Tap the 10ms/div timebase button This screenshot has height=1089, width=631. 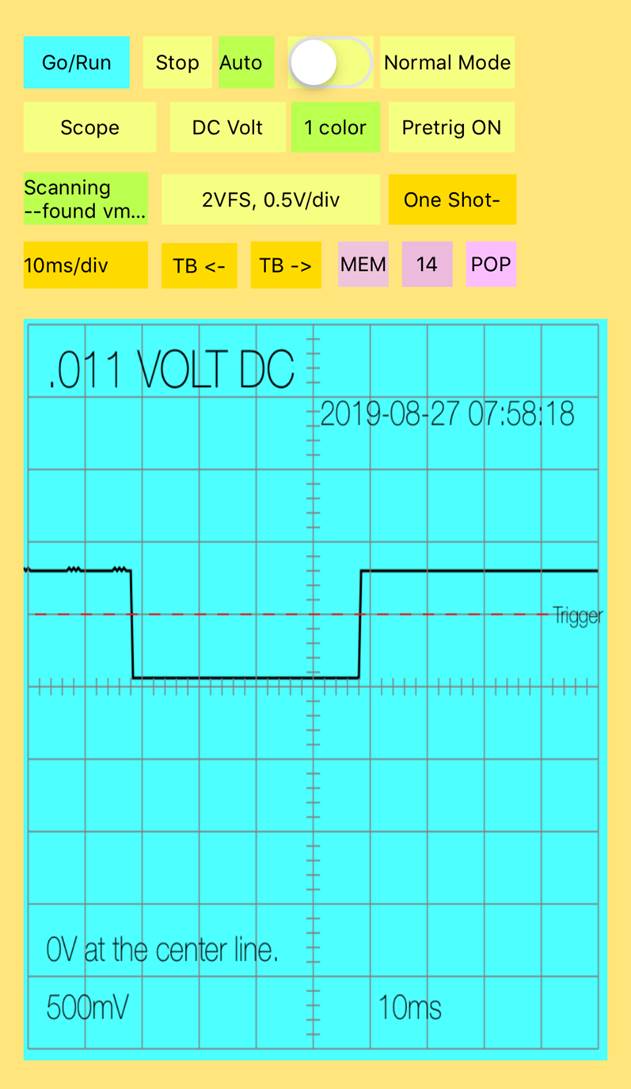[85, 265]
